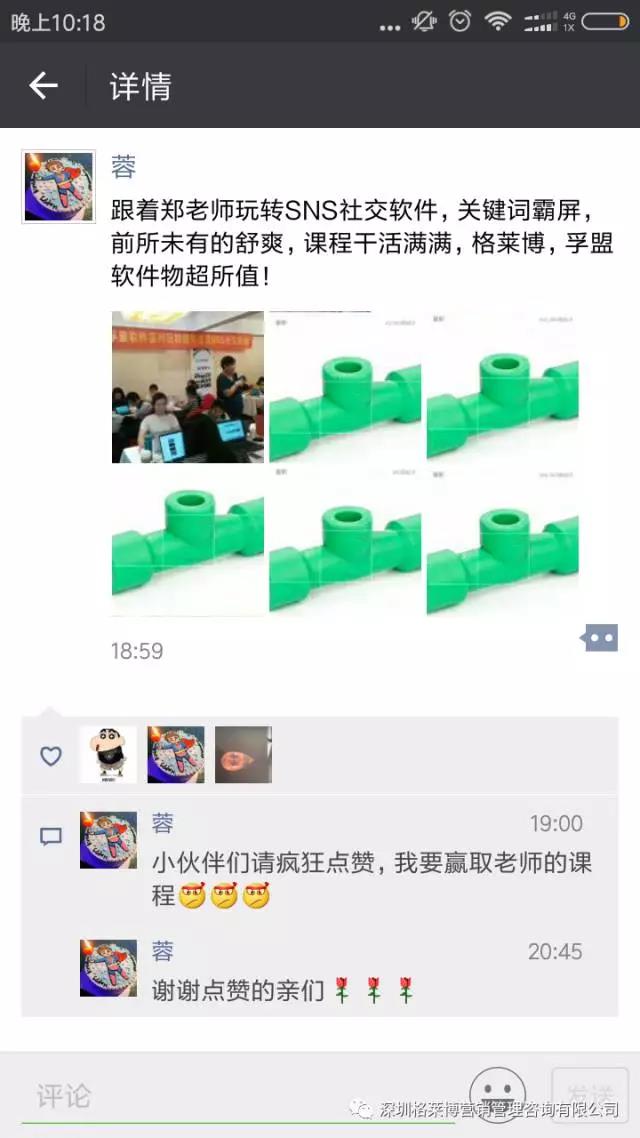
Task: Open the dark glowing avatar in the likes
Action: tap(243, 754)
